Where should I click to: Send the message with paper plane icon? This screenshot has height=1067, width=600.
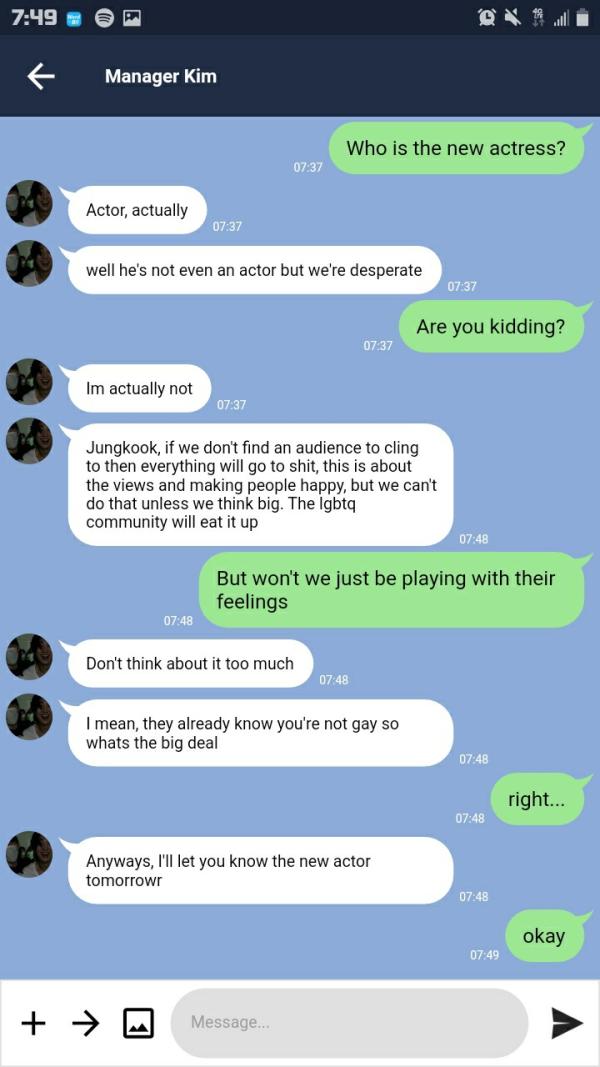point(566,1022)
